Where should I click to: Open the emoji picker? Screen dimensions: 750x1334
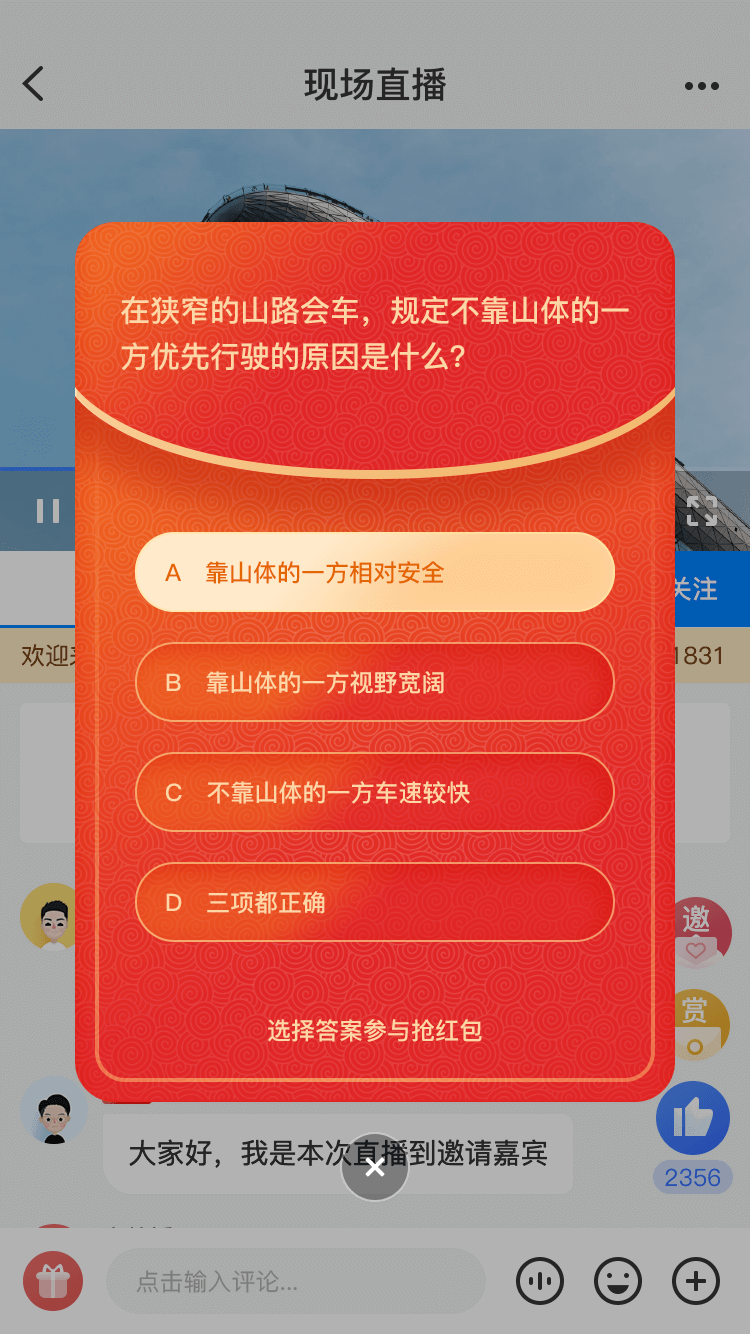(x=618, y=1281)
